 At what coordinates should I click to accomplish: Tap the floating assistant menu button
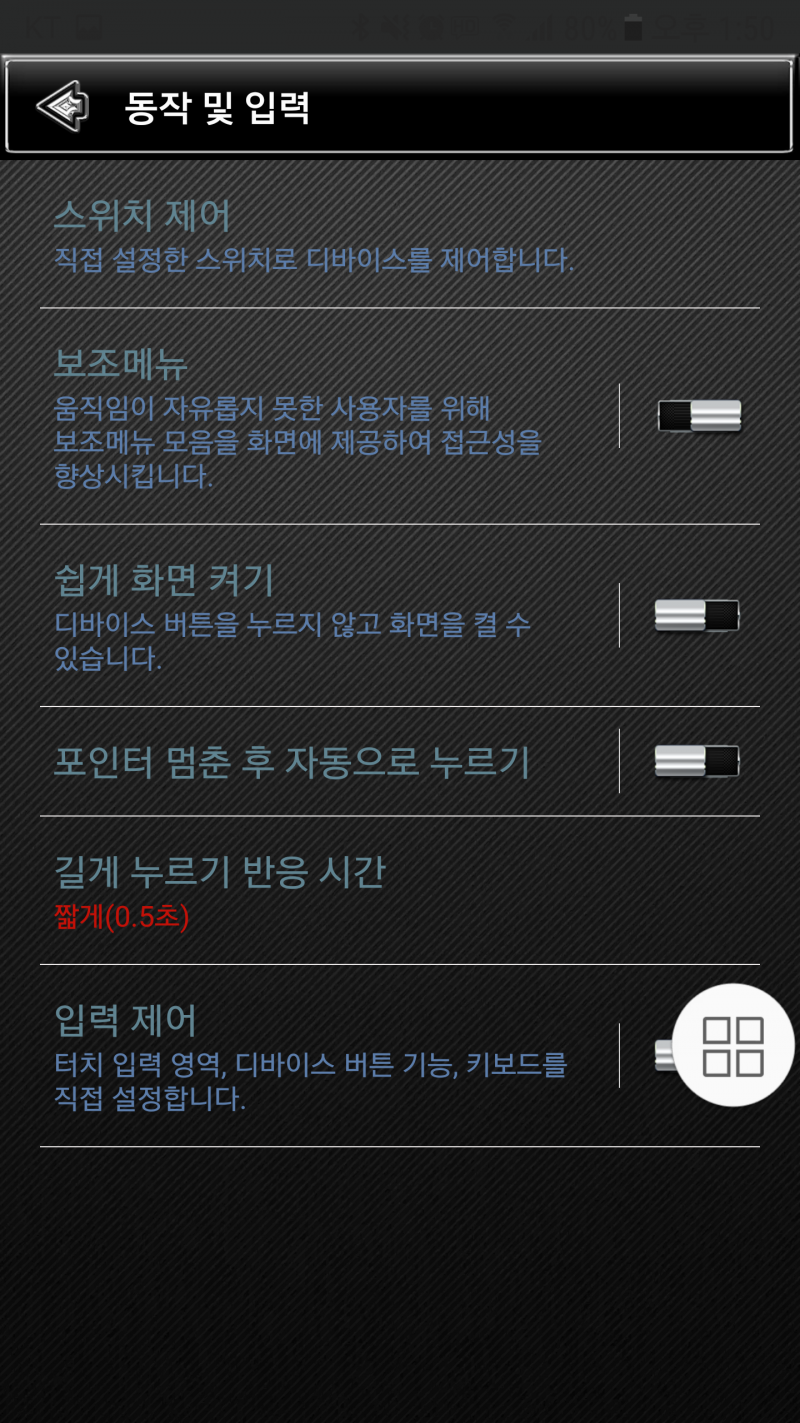pyautogui.click(x=733, y=1045)
